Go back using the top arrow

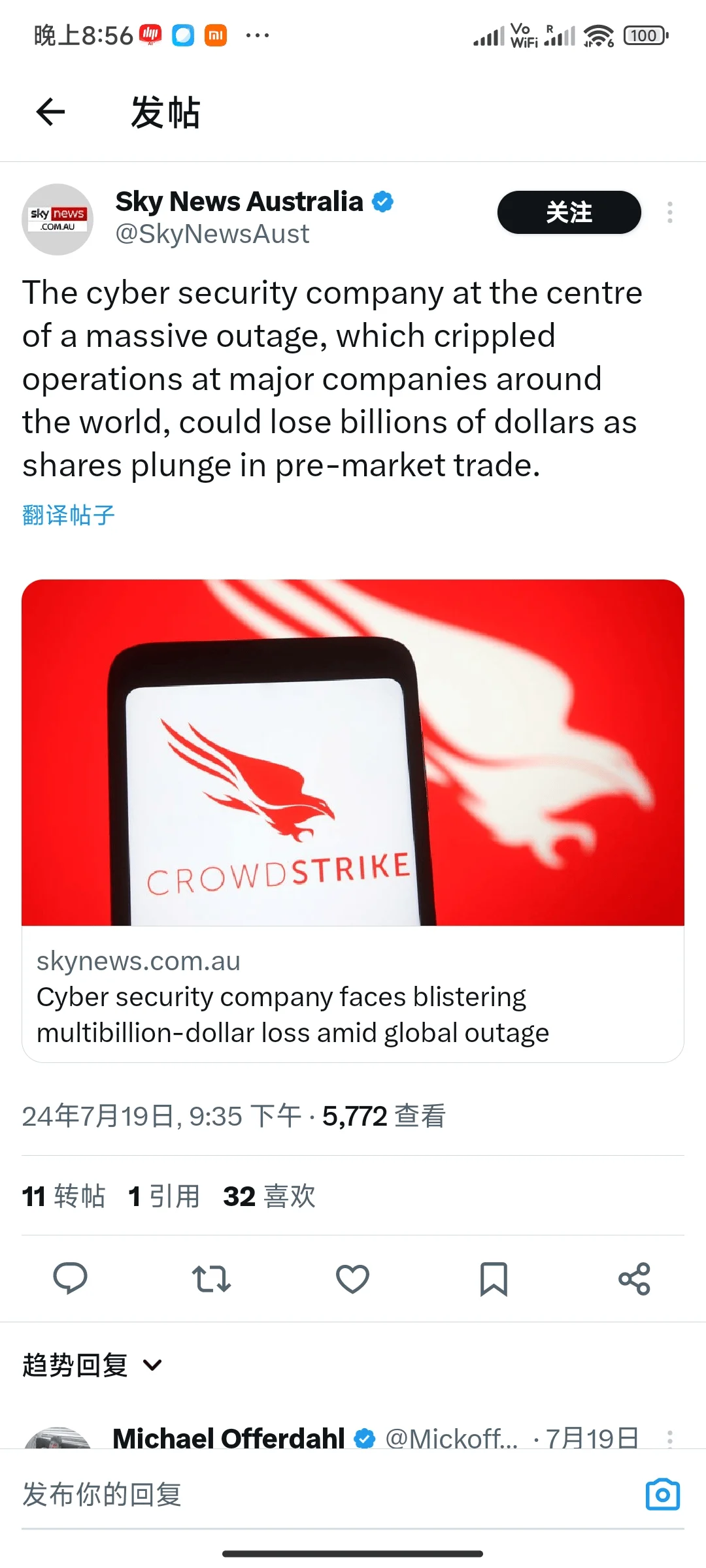(x=50, y=112)
